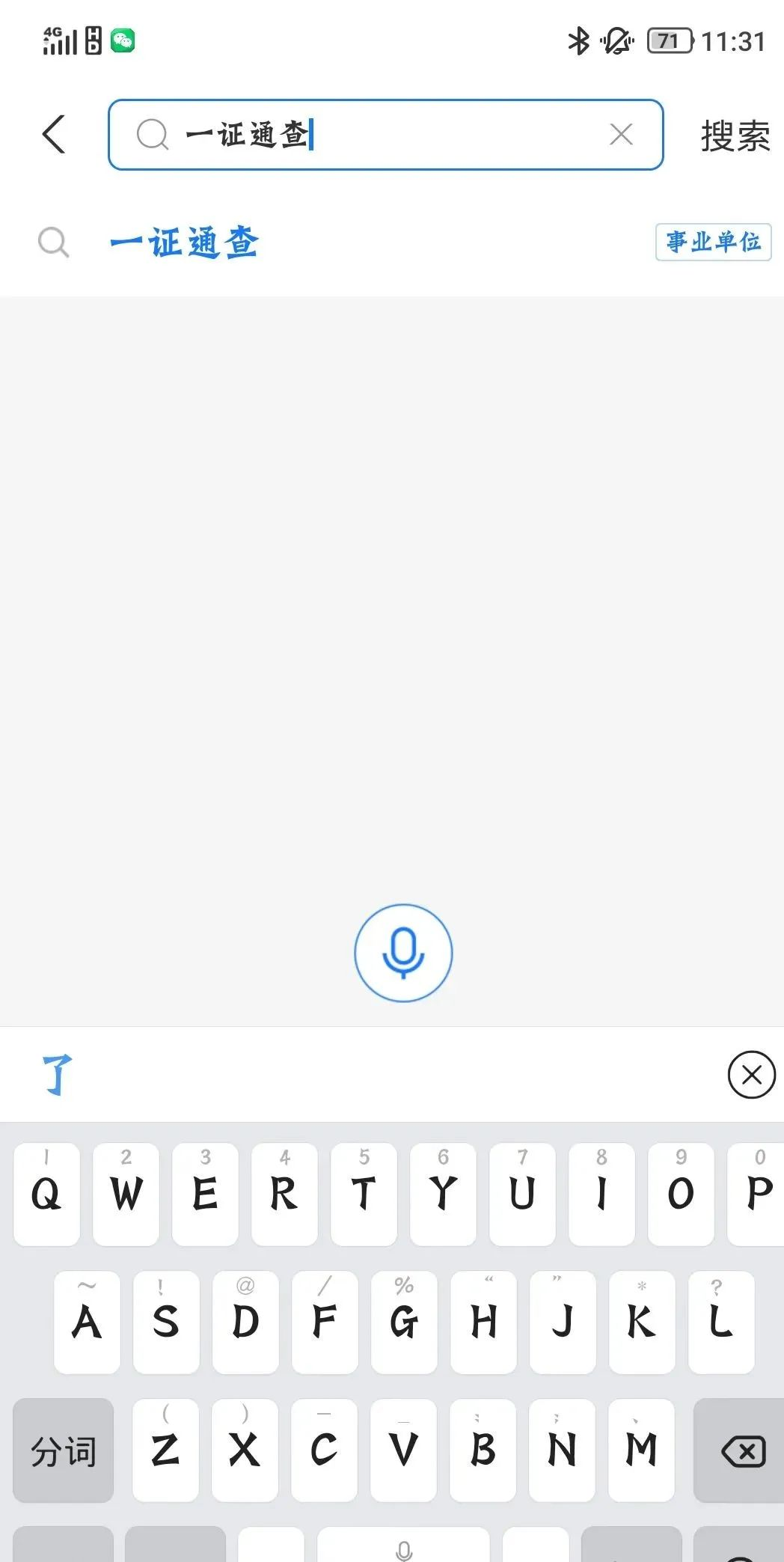Tap the 事业单位 tag next to the result
Viewport: 784px width, 1562px height.
(712, 242)
